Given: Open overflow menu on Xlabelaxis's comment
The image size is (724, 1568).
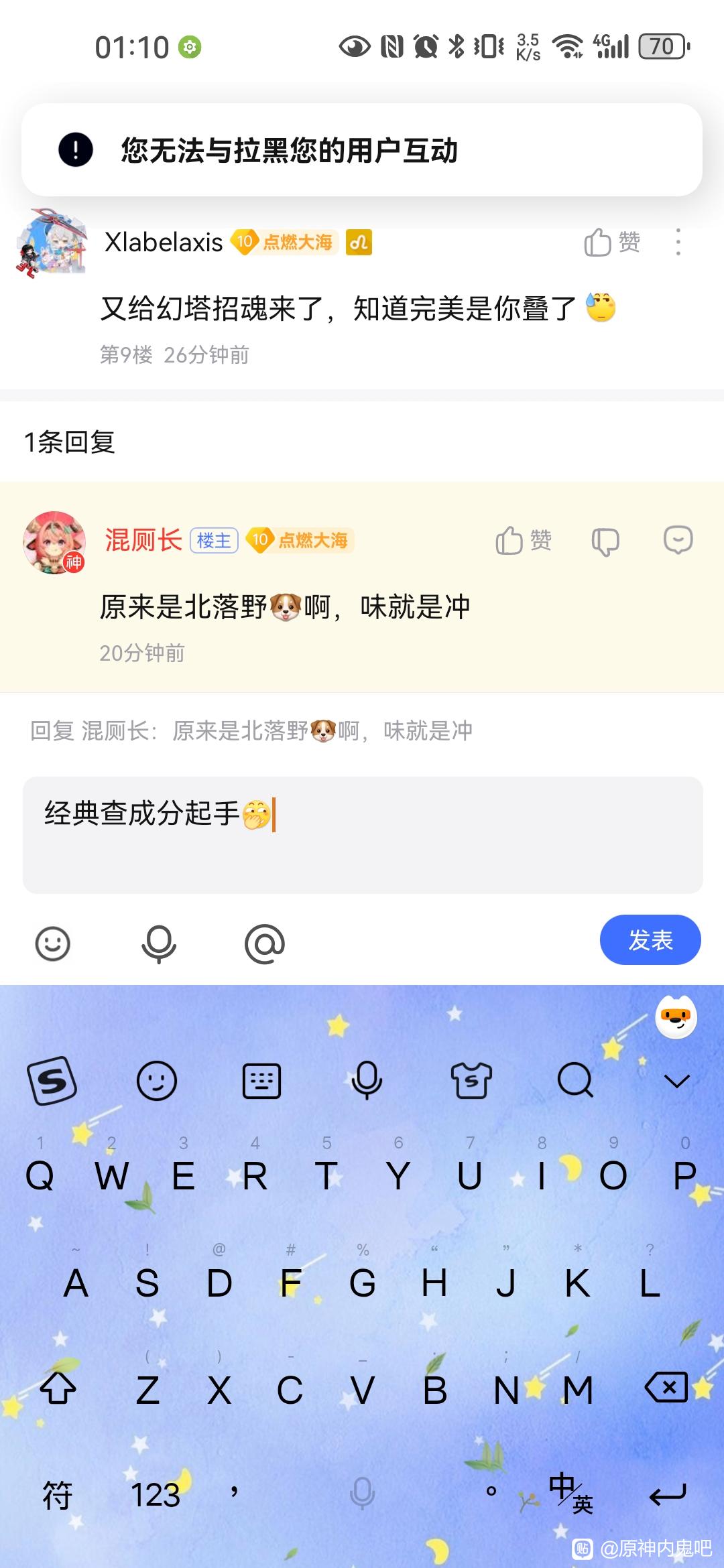Looking at the screenshot, I should pyautogui.click(x=678, y=242).
